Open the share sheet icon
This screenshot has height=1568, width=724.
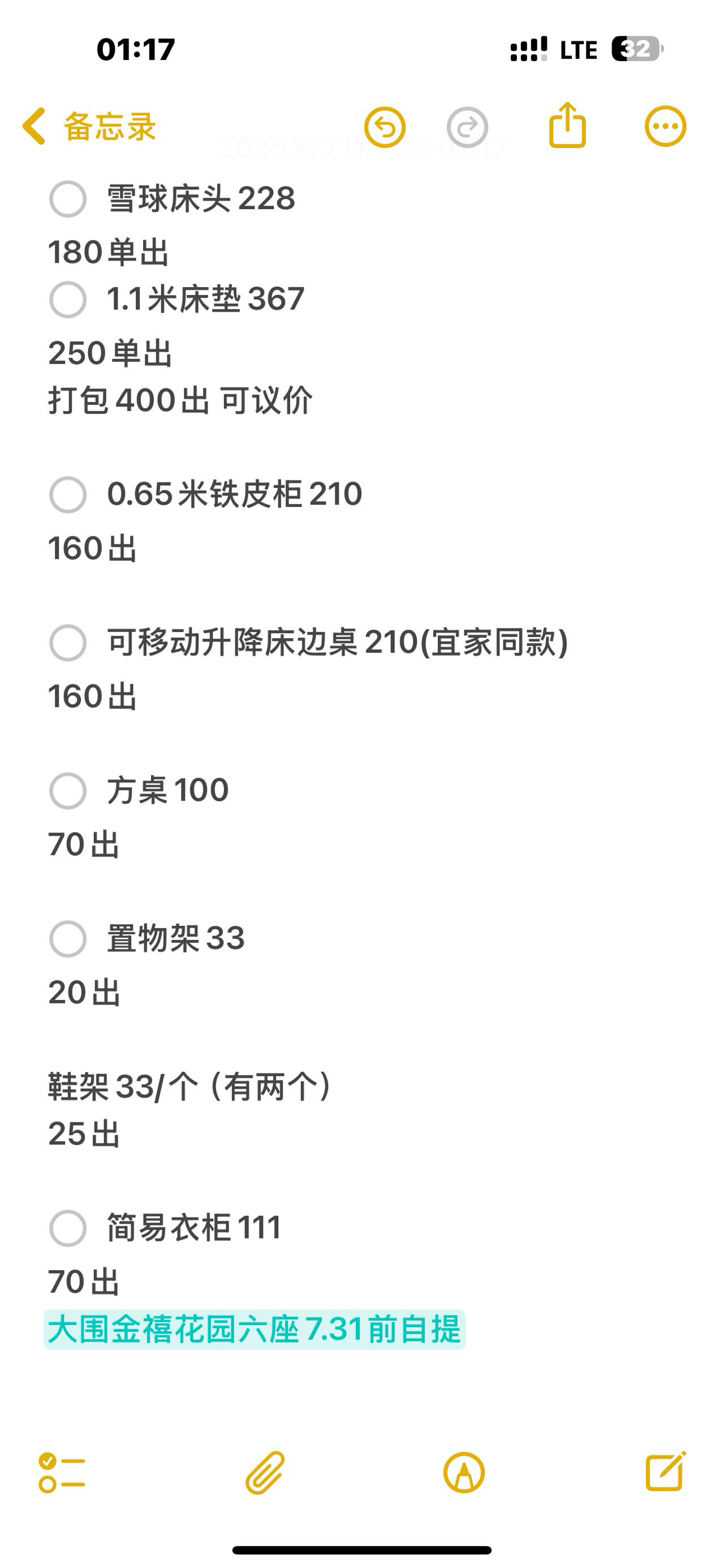pos(567,125)
